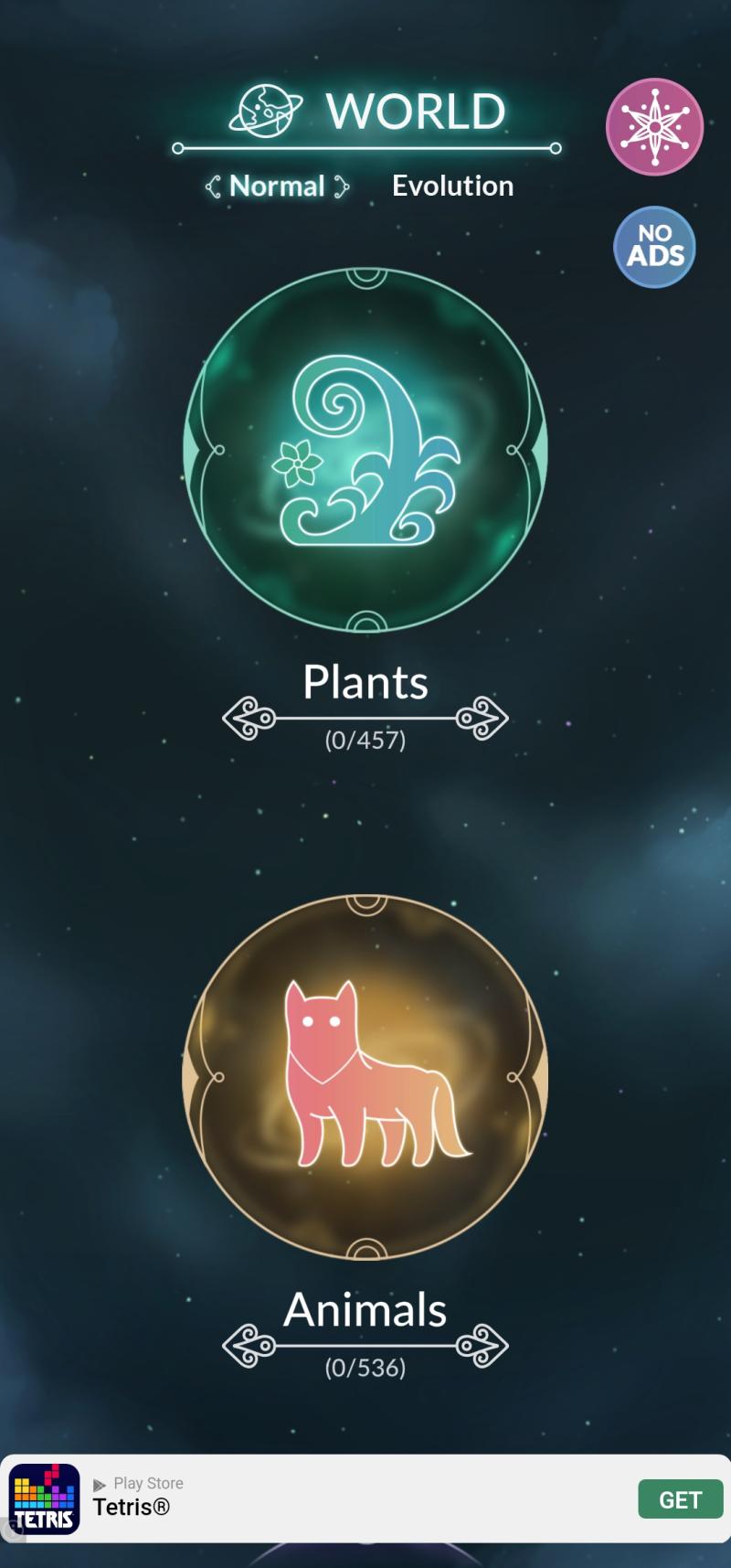This screenshot has width=731, height=1568.
Task: Tap the NO ADS button
Action: coord(654,248)
